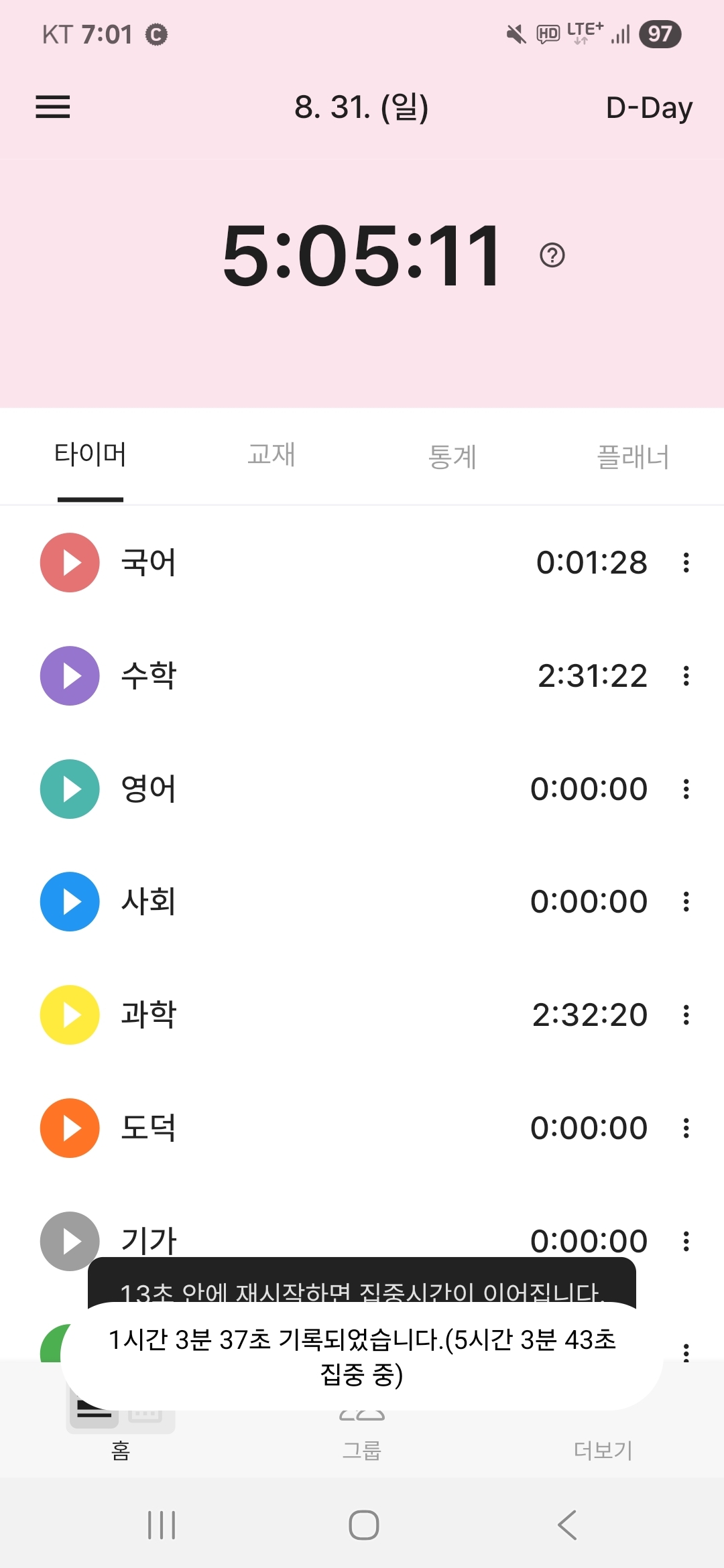Start the 과학 timer
Image resolution: width=724 pixels, height=1568 pixels.
pyautogui.click(x=70, y=1015)
